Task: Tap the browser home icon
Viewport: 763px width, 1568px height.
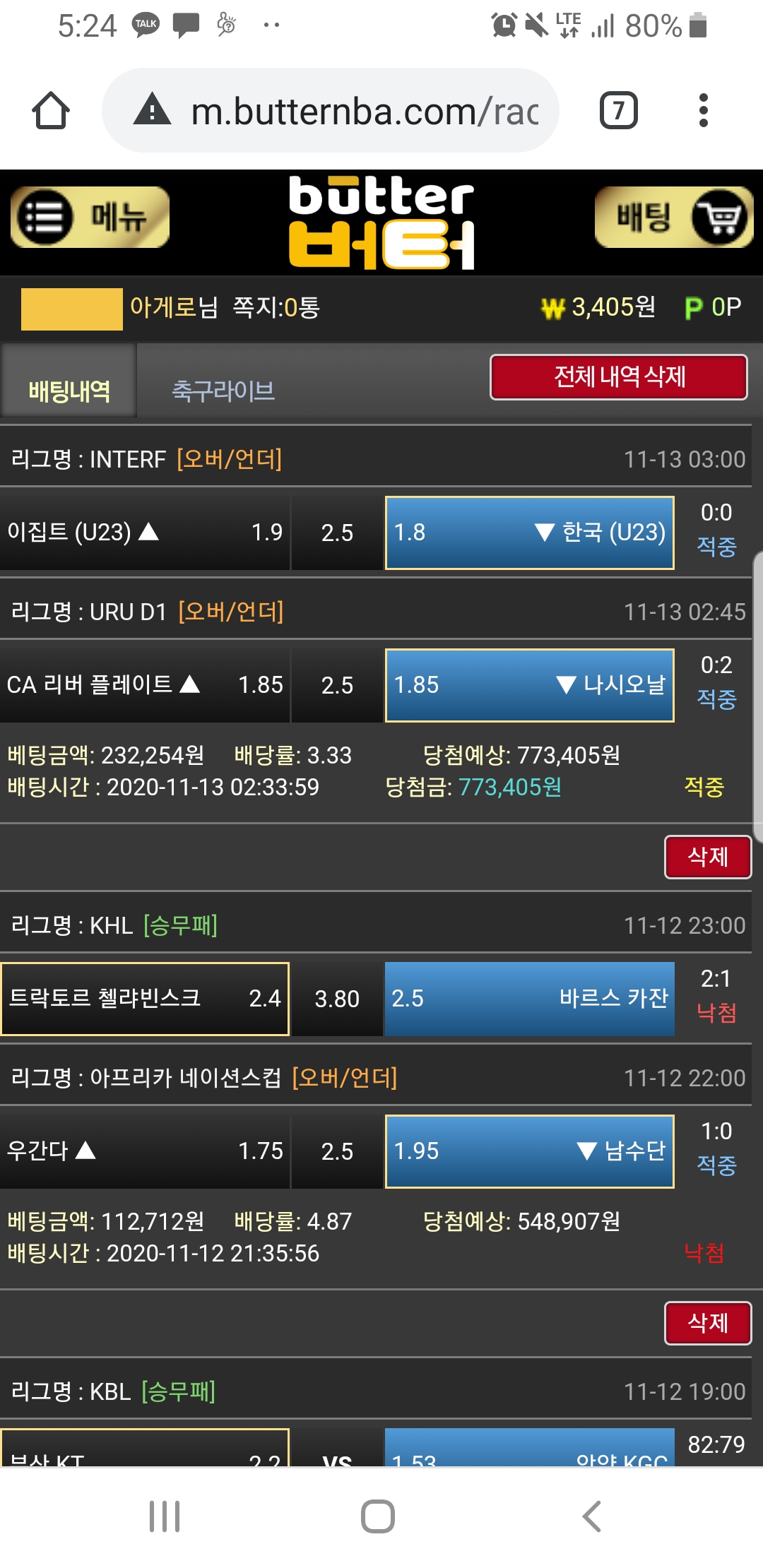Action: (x=51, y=111)
